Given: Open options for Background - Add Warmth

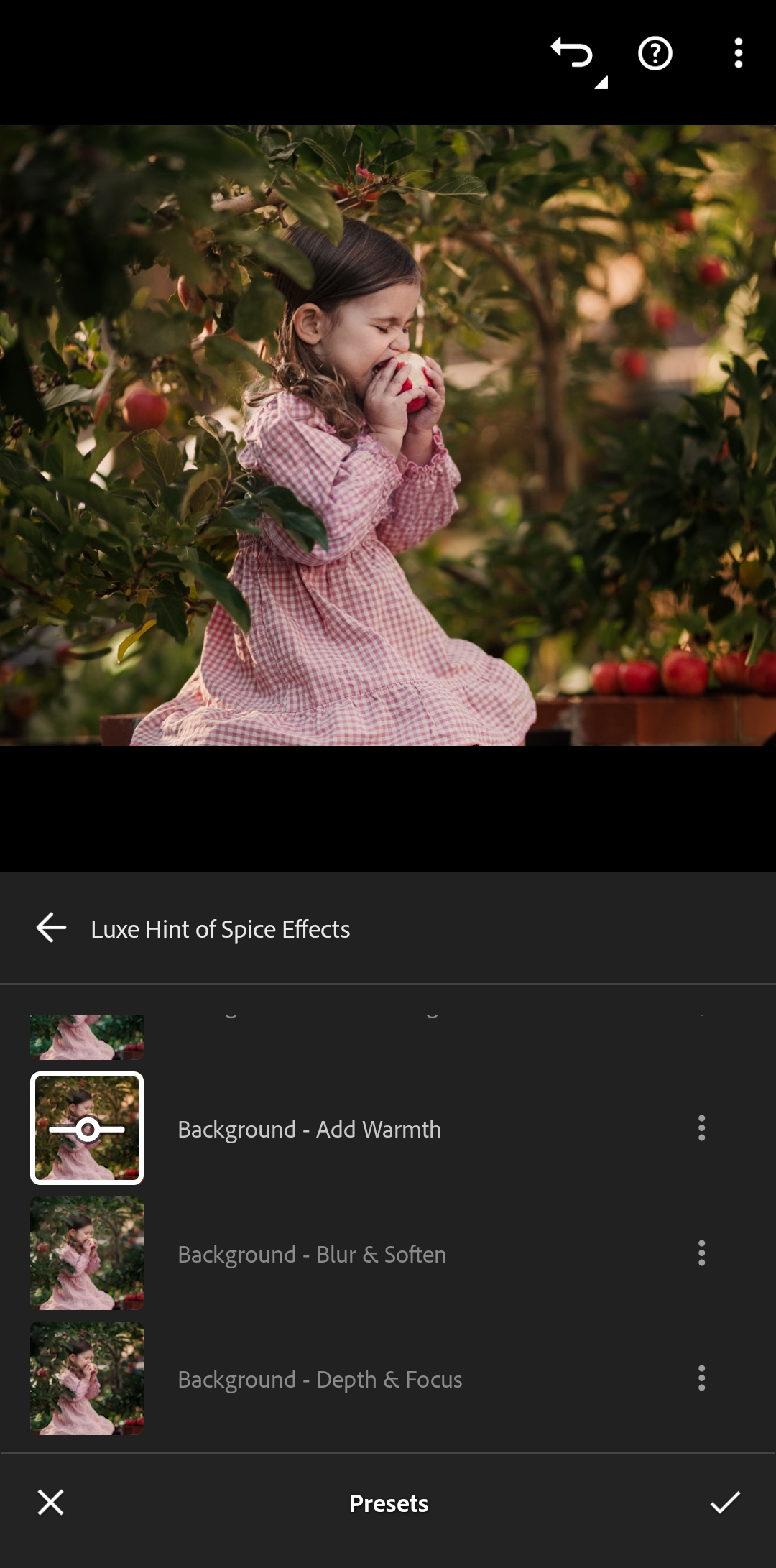Looking at the screenshot, I should click(701, 1128).
